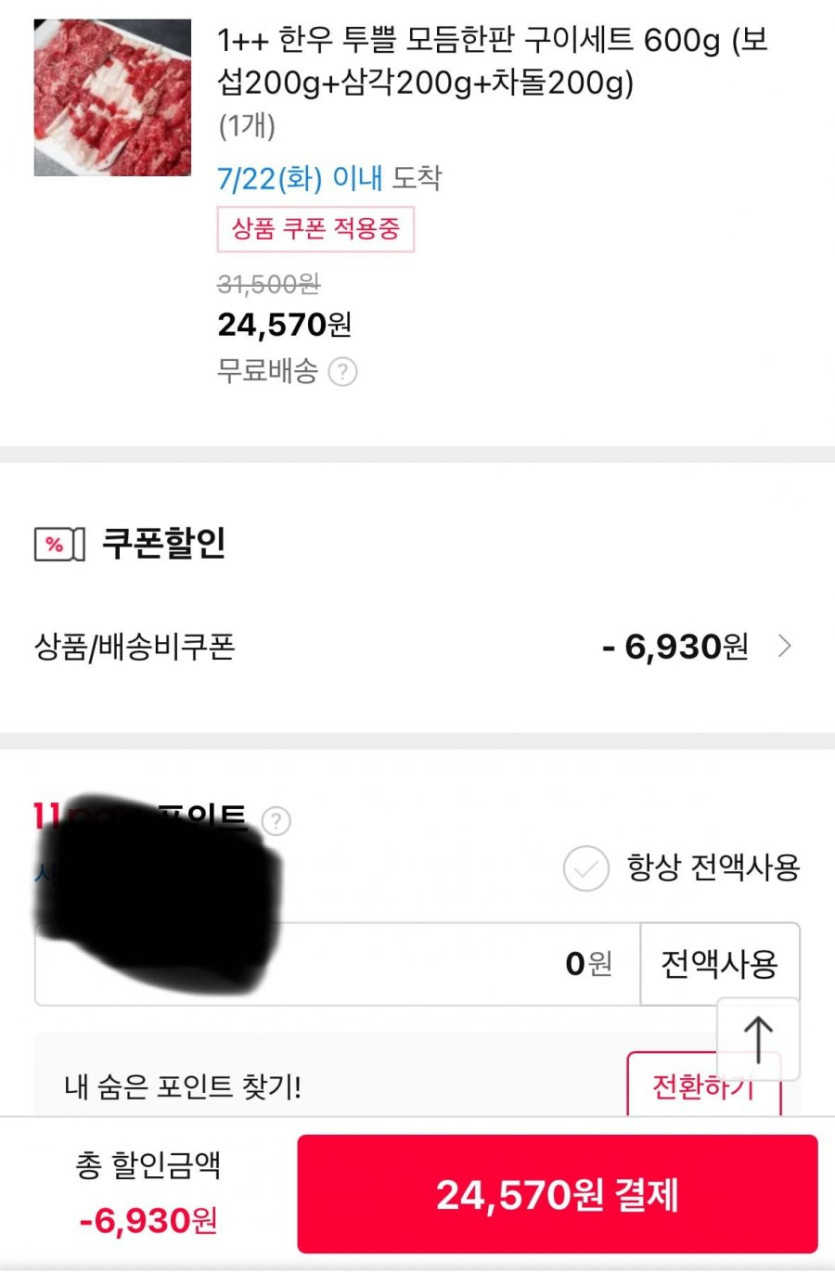Image resolution: width=835 pixels, height=1272 pixels.
Task: Check the 항상 전액사용 option
Action: click(x=586, y=867)
